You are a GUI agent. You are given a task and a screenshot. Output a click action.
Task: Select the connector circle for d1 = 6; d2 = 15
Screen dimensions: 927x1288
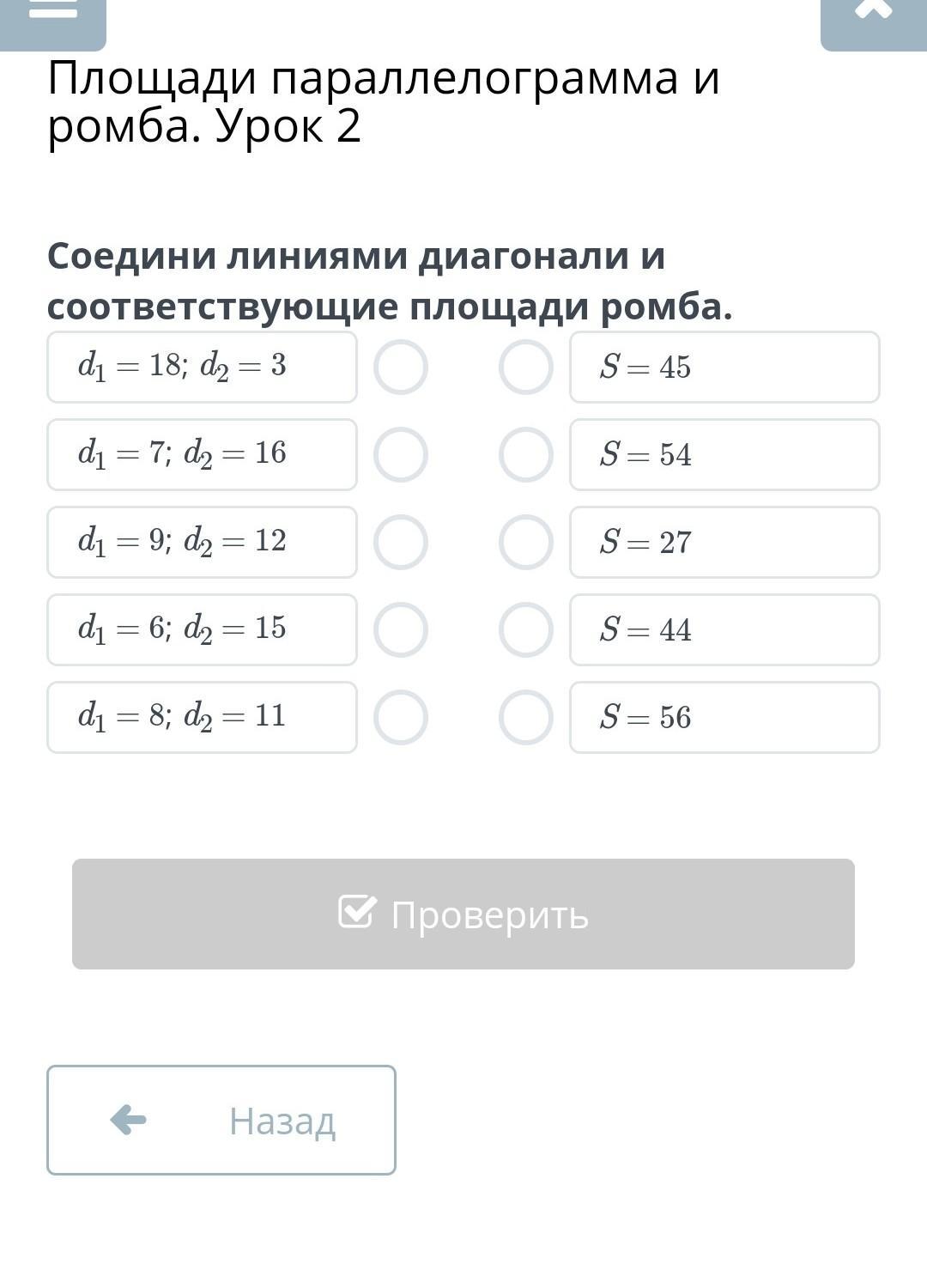[400, 630]
